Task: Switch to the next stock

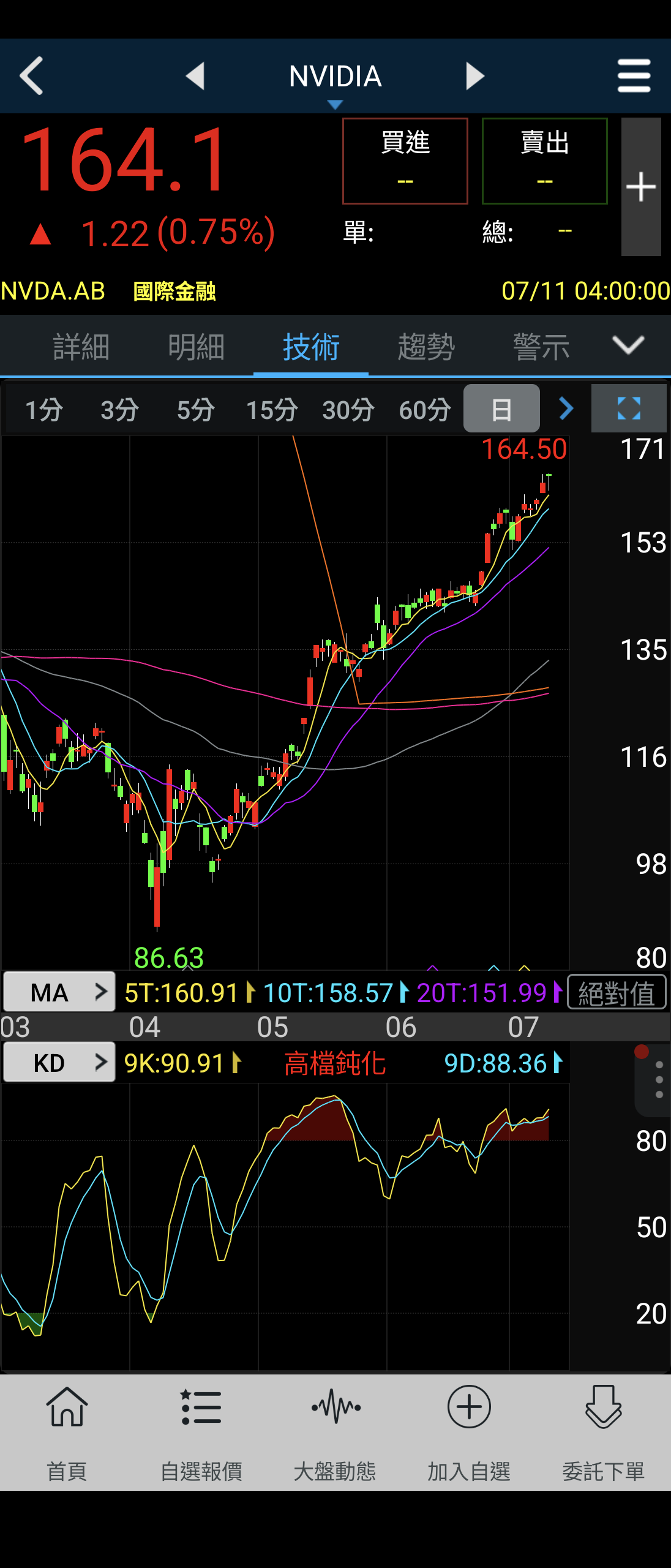Action: point(474,76)
